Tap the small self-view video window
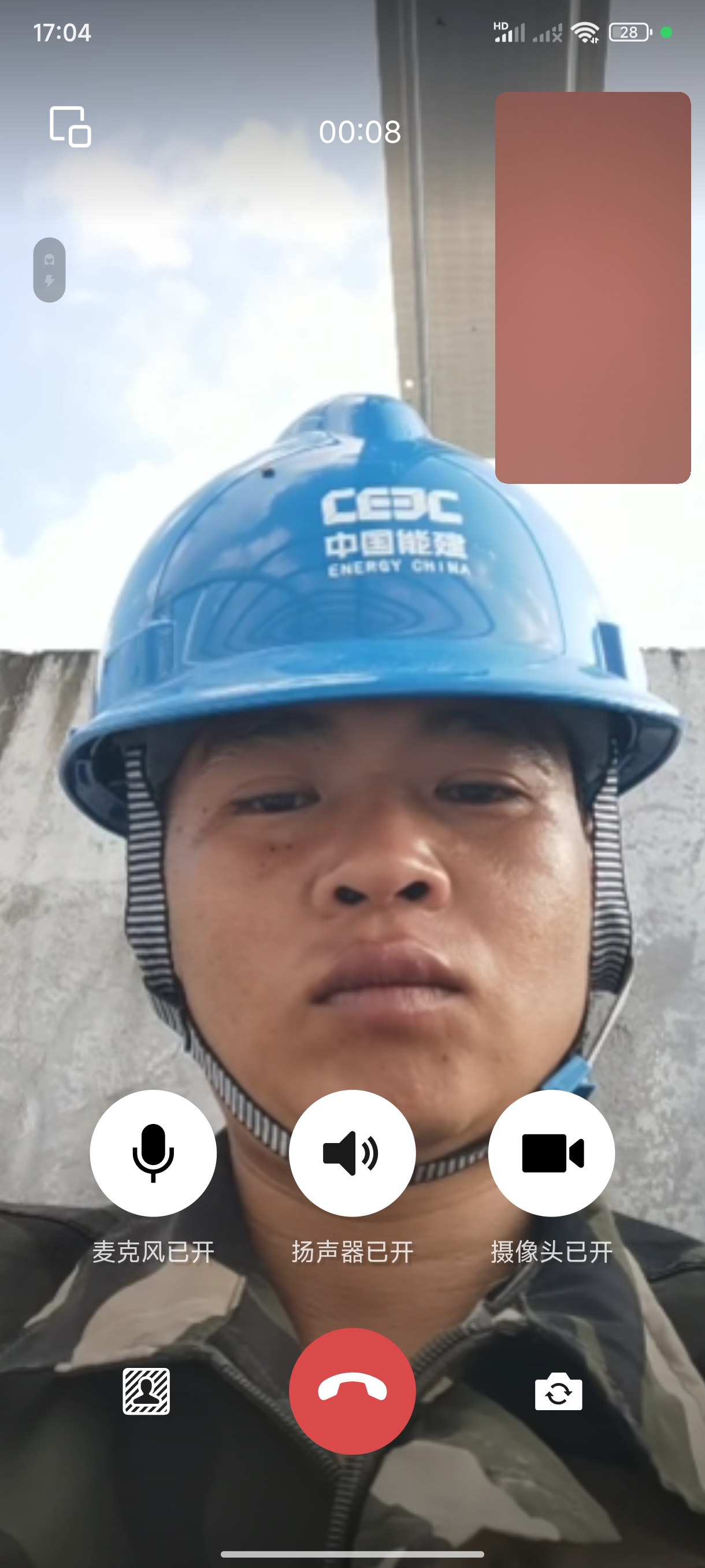The image size is (705, 1568). click(592, 287)
